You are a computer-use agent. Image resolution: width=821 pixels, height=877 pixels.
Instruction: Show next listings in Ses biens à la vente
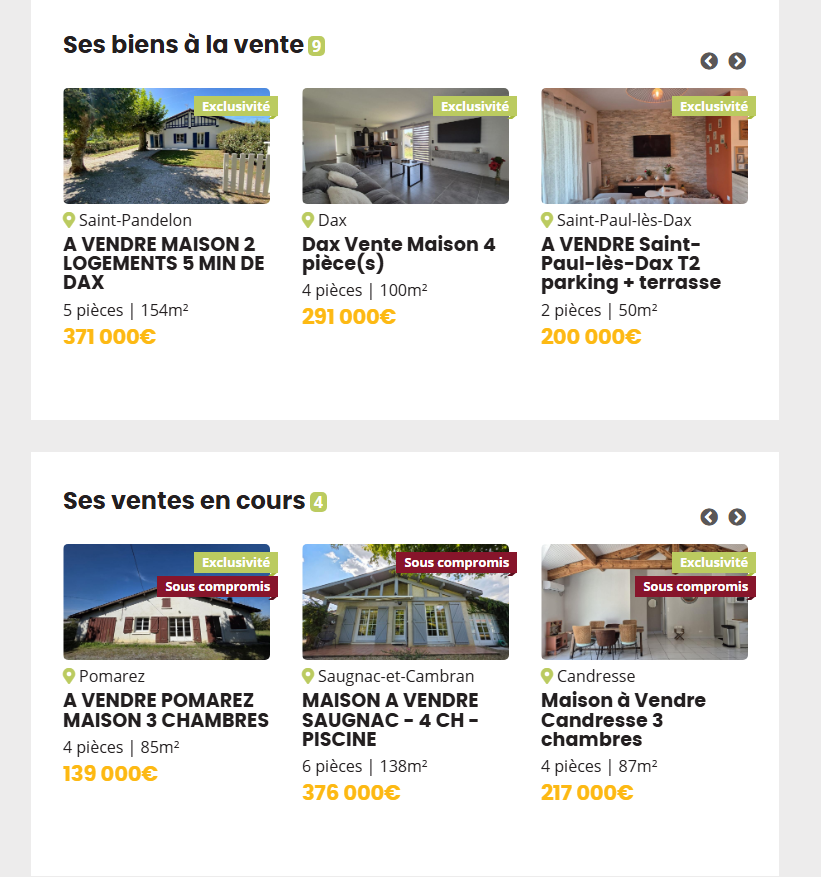pyautogui.click(x=737, y=61)
